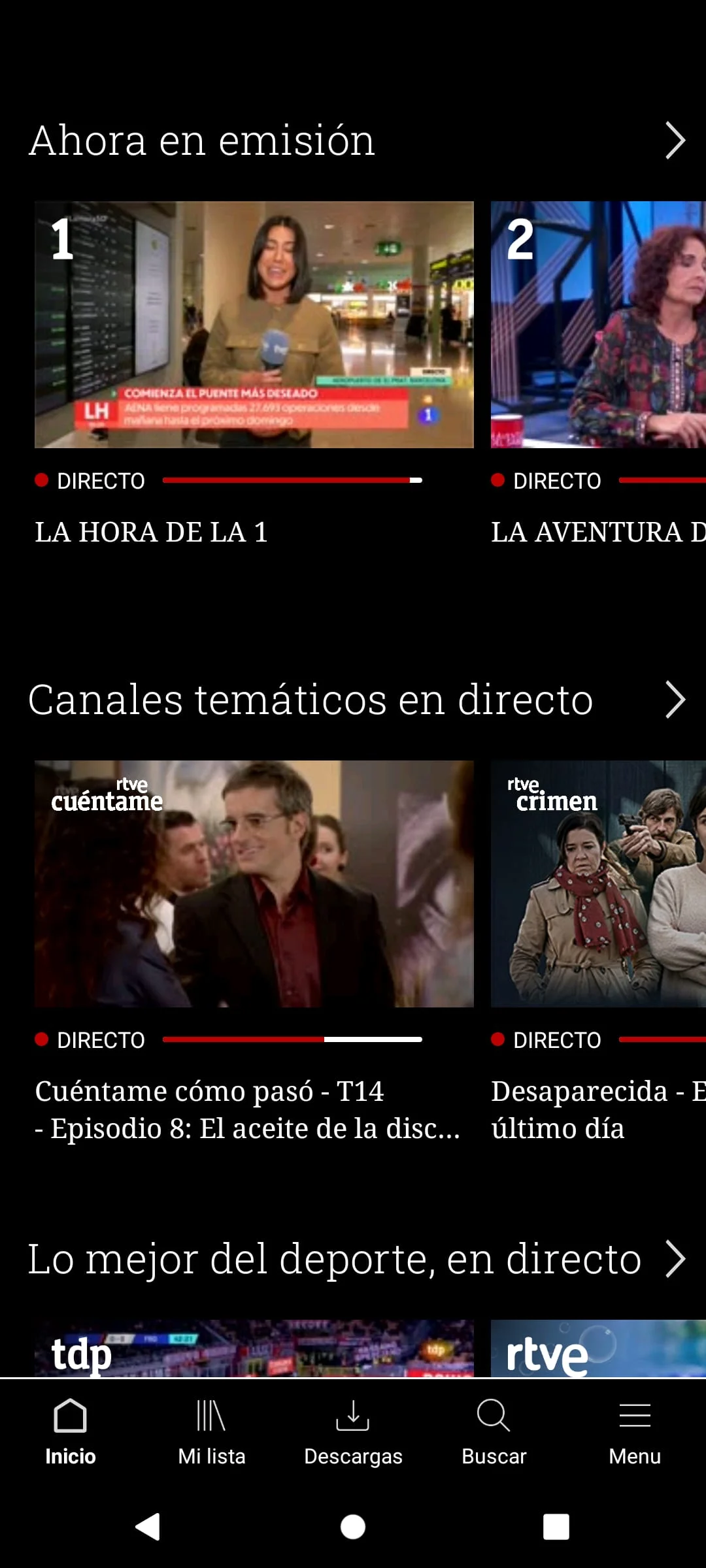
Task: Open the Cuéntame cómo pasó thumbnail
Action: [254, 882]
